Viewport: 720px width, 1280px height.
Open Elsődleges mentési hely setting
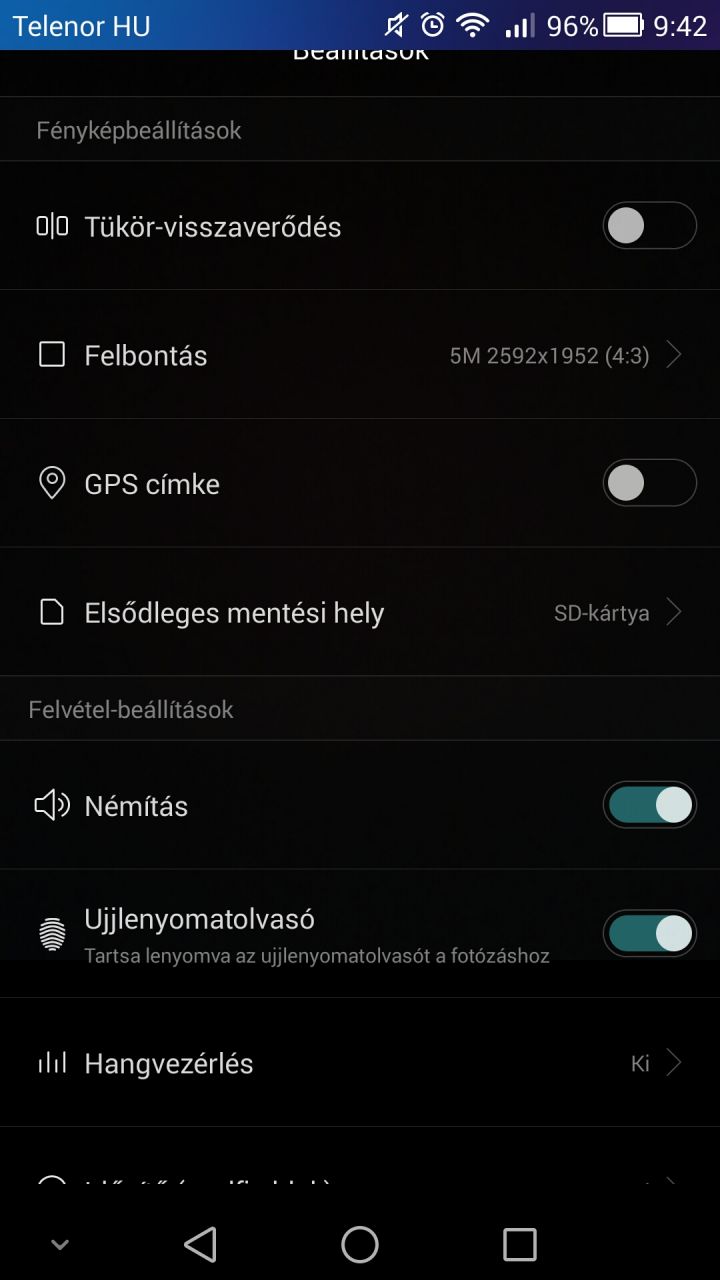click(360, 612)
